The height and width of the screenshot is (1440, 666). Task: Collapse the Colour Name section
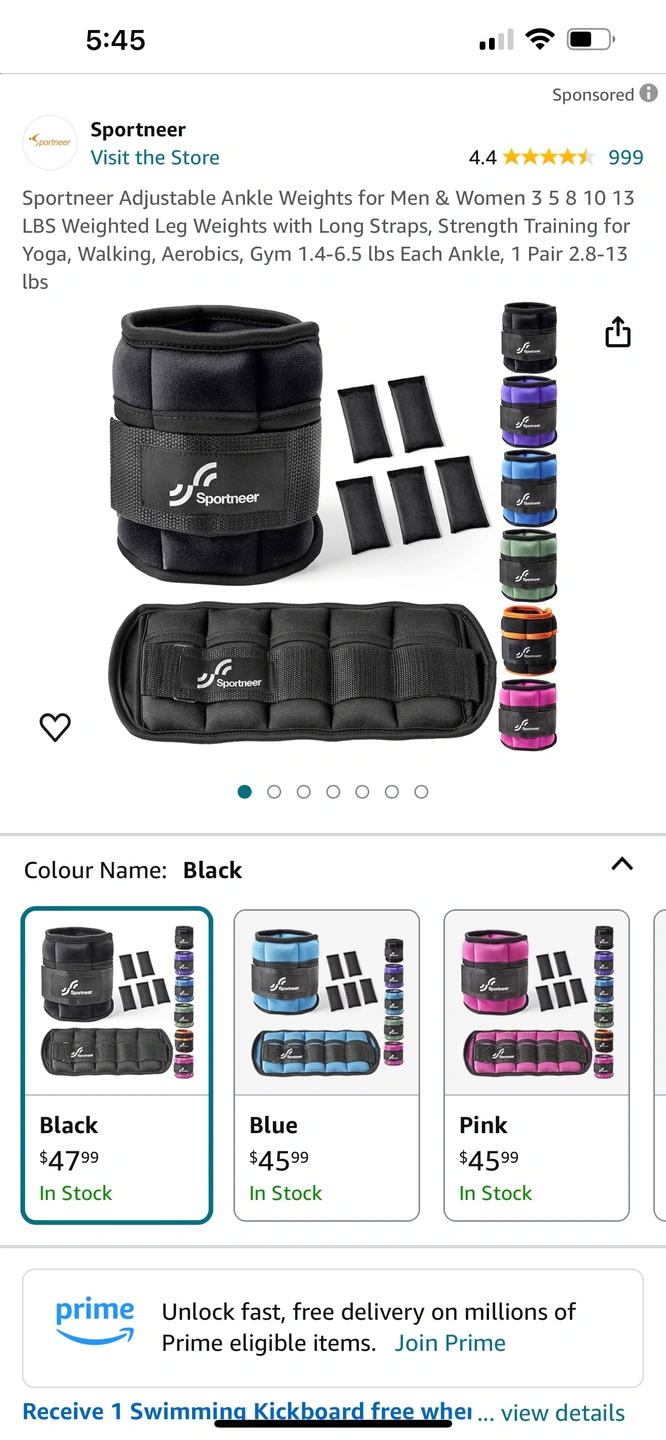tap(622, 864)
